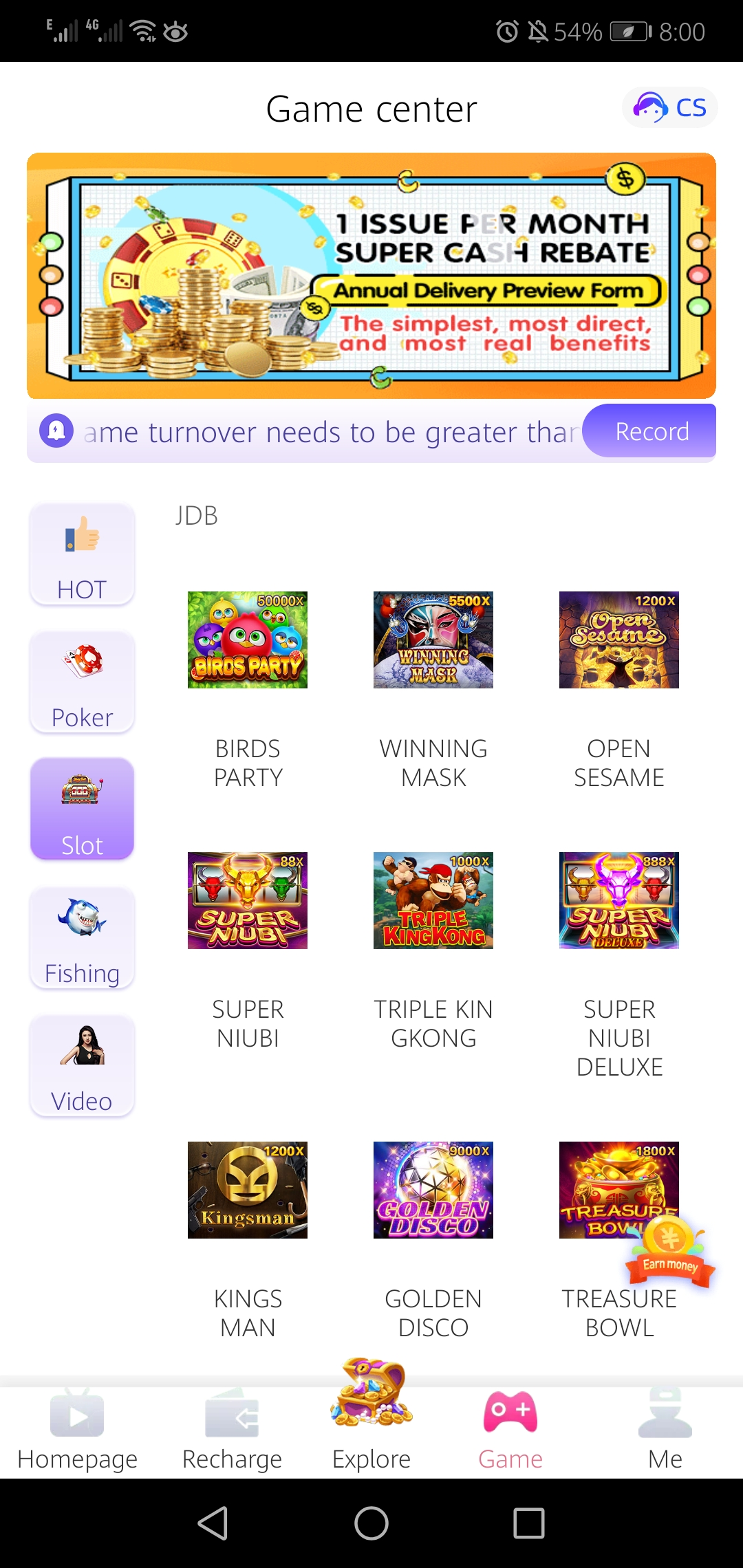This screenshot has height=1568, width=743.
Task: Tap the Earn money floating badge
Action: point(670,1253)
